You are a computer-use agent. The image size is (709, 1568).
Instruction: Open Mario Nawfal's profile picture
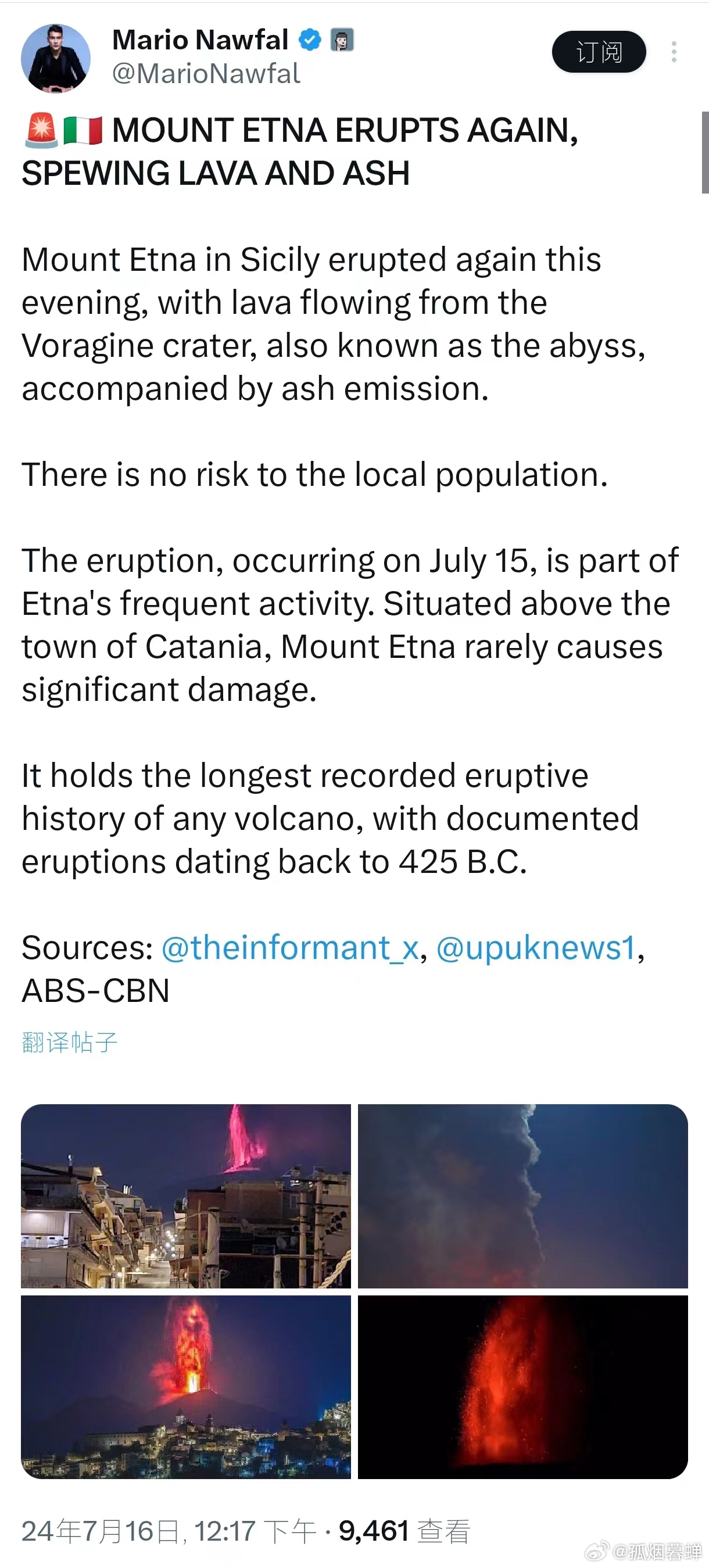[55, 59]
